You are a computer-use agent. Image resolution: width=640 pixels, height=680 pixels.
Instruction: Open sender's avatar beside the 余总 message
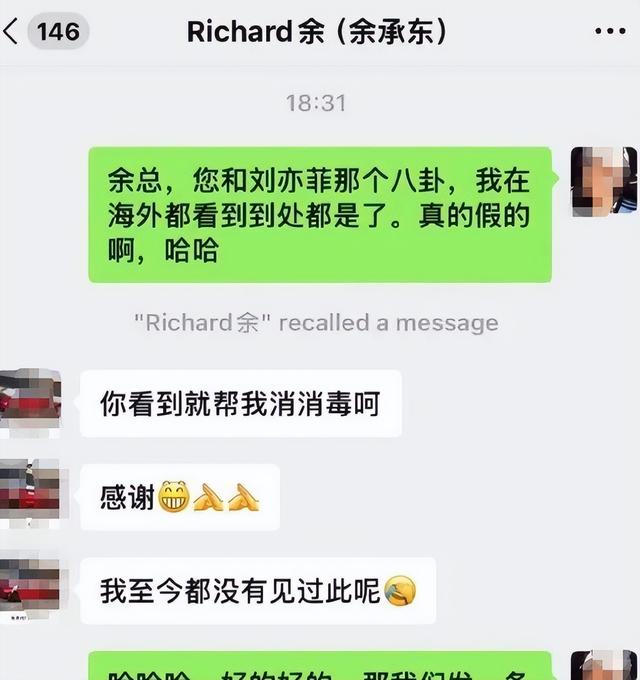(x=602, y=181)
